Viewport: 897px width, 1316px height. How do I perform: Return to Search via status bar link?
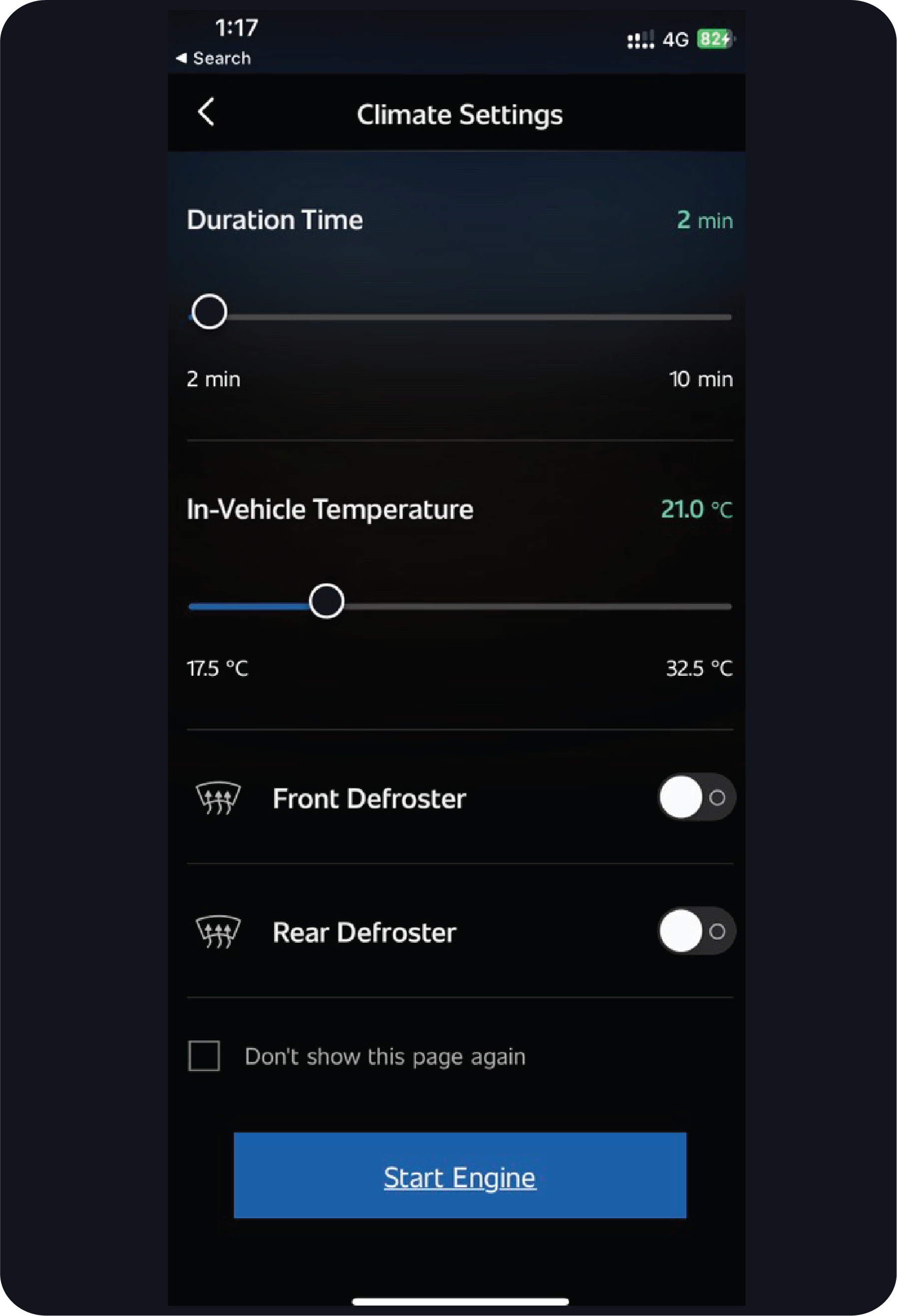click(214, 58)
